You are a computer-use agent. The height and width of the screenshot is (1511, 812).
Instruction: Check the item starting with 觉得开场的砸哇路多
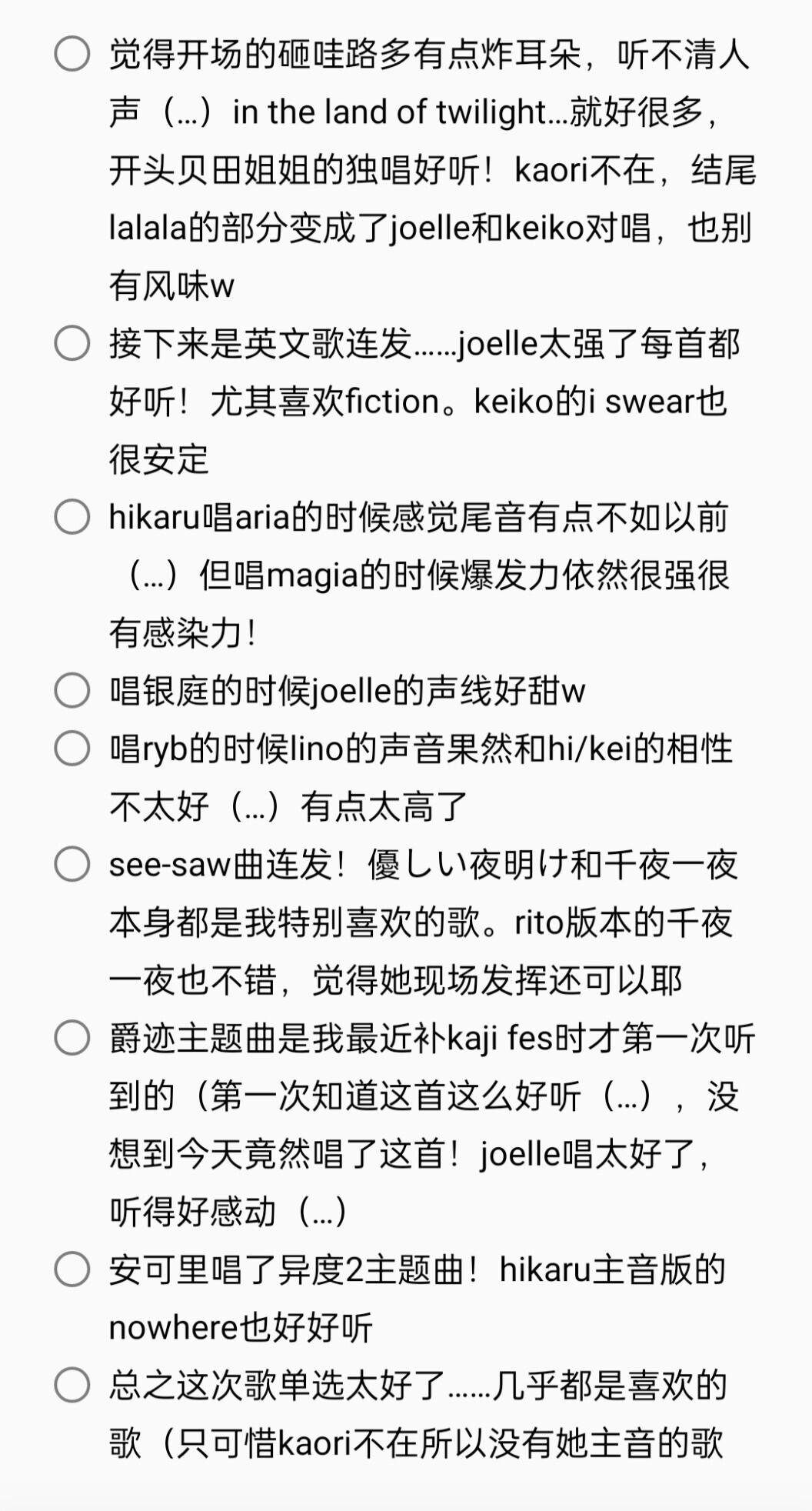tap(72, 54)
